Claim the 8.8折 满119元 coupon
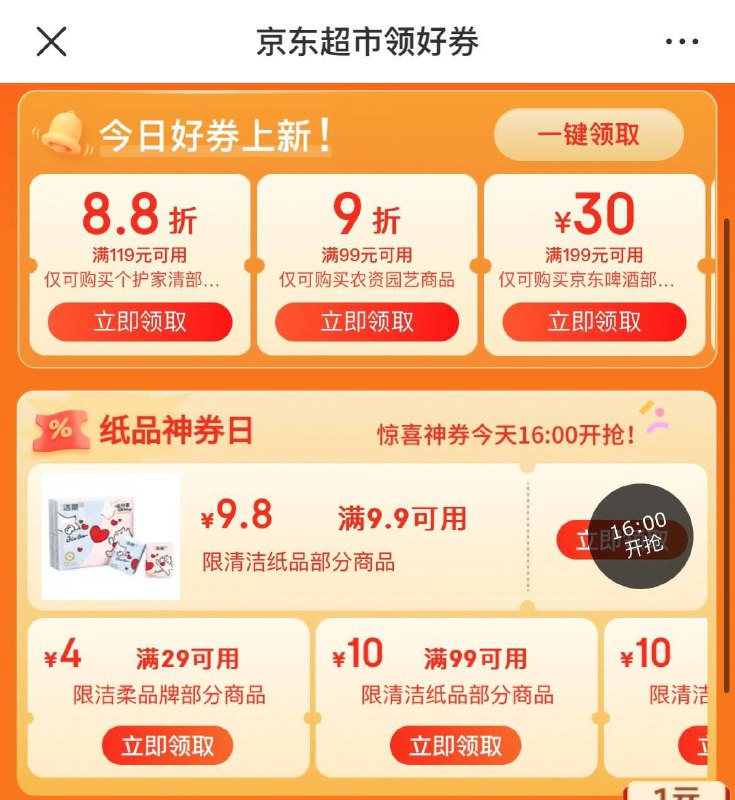Viewport: 735px width, 800px height. 140,322
